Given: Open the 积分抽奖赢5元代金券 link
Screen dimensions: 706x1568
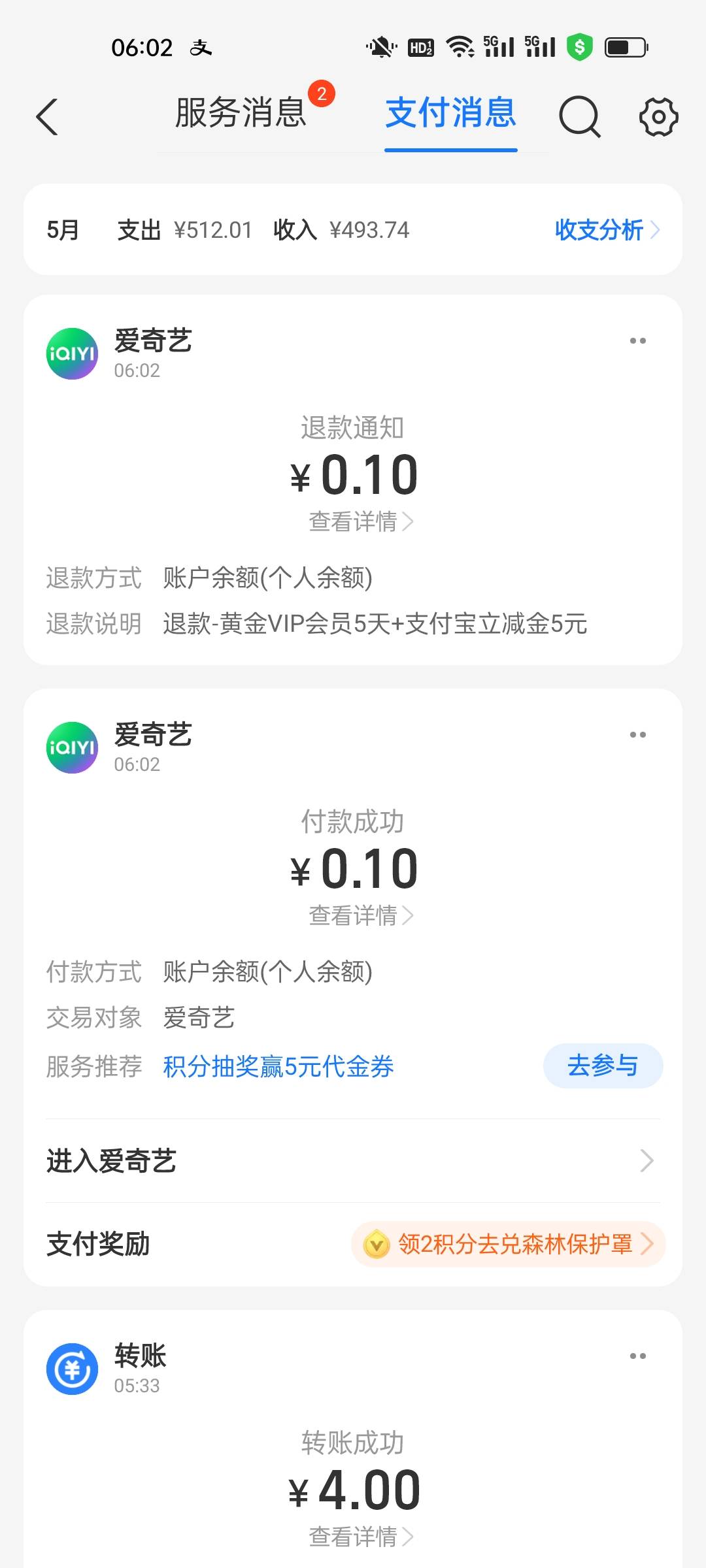Looking at the screenshot, I should pos(278,1066).
